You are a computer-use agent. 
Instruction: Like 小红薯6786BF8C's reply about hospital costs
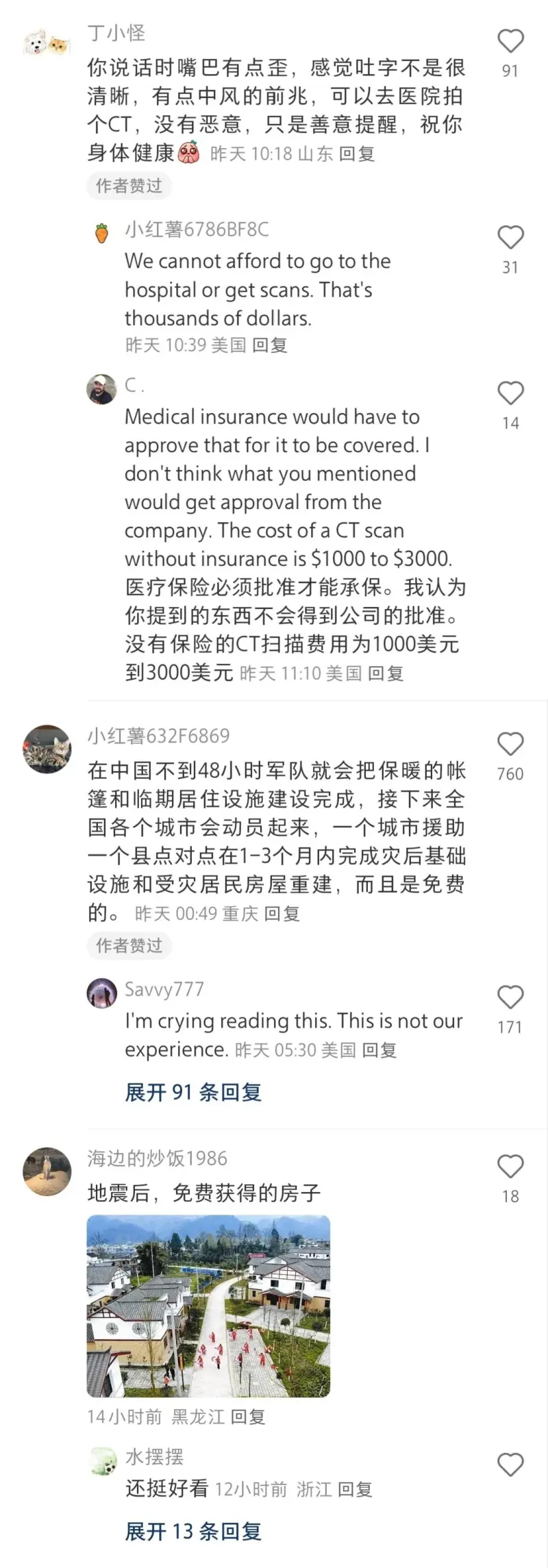click(x=510, y=238)
